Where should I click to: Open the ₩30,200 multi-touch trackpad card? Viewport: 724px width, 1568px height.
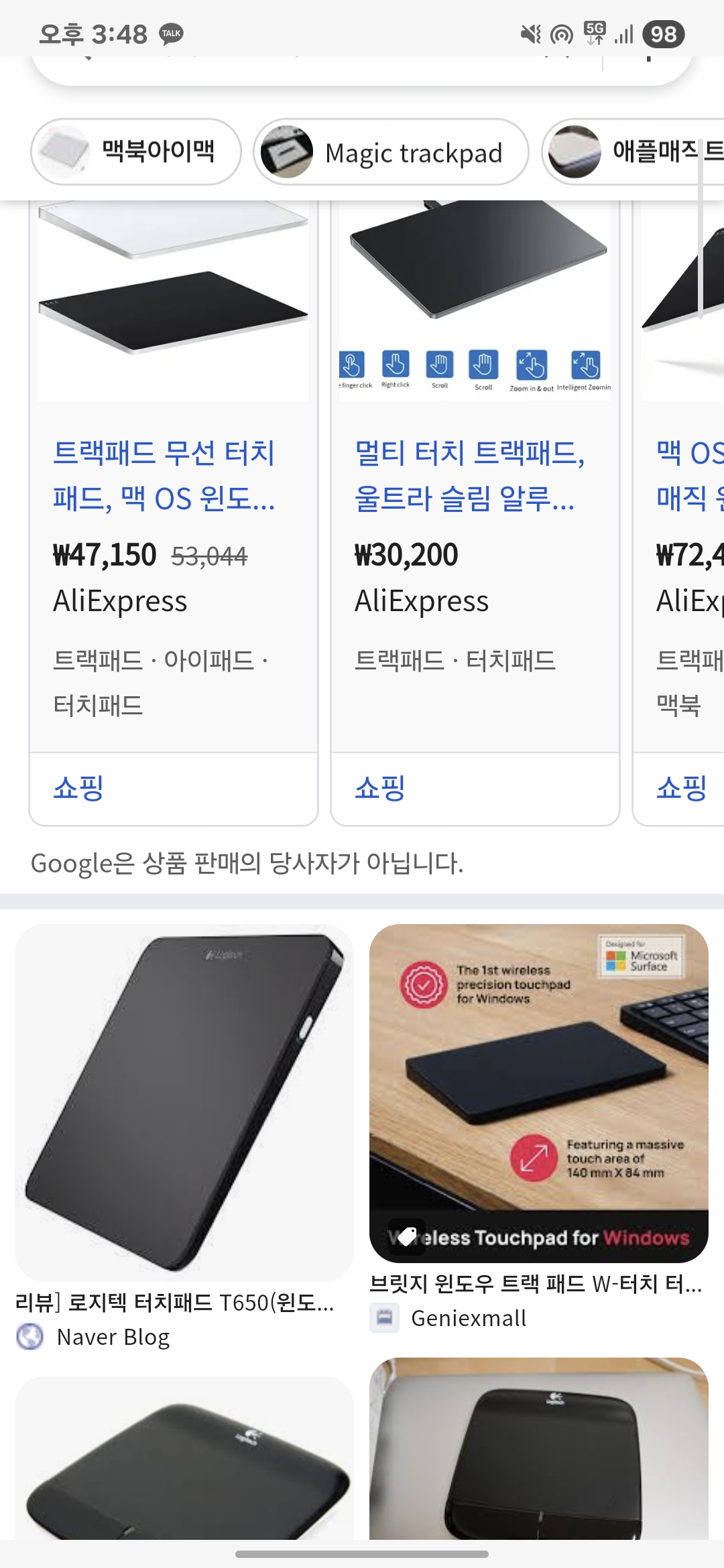(x=475, y=476)
